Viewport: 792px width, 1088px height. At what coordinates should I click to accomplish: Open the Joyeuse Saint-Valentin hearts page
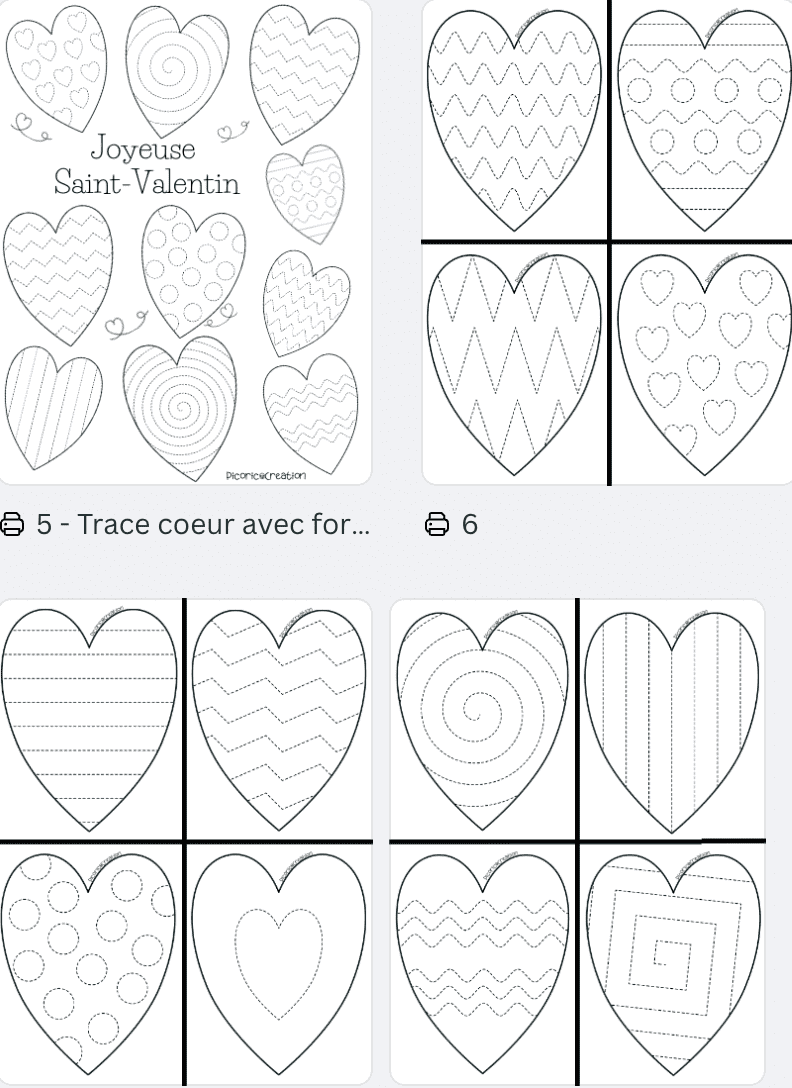click(185, 242)
